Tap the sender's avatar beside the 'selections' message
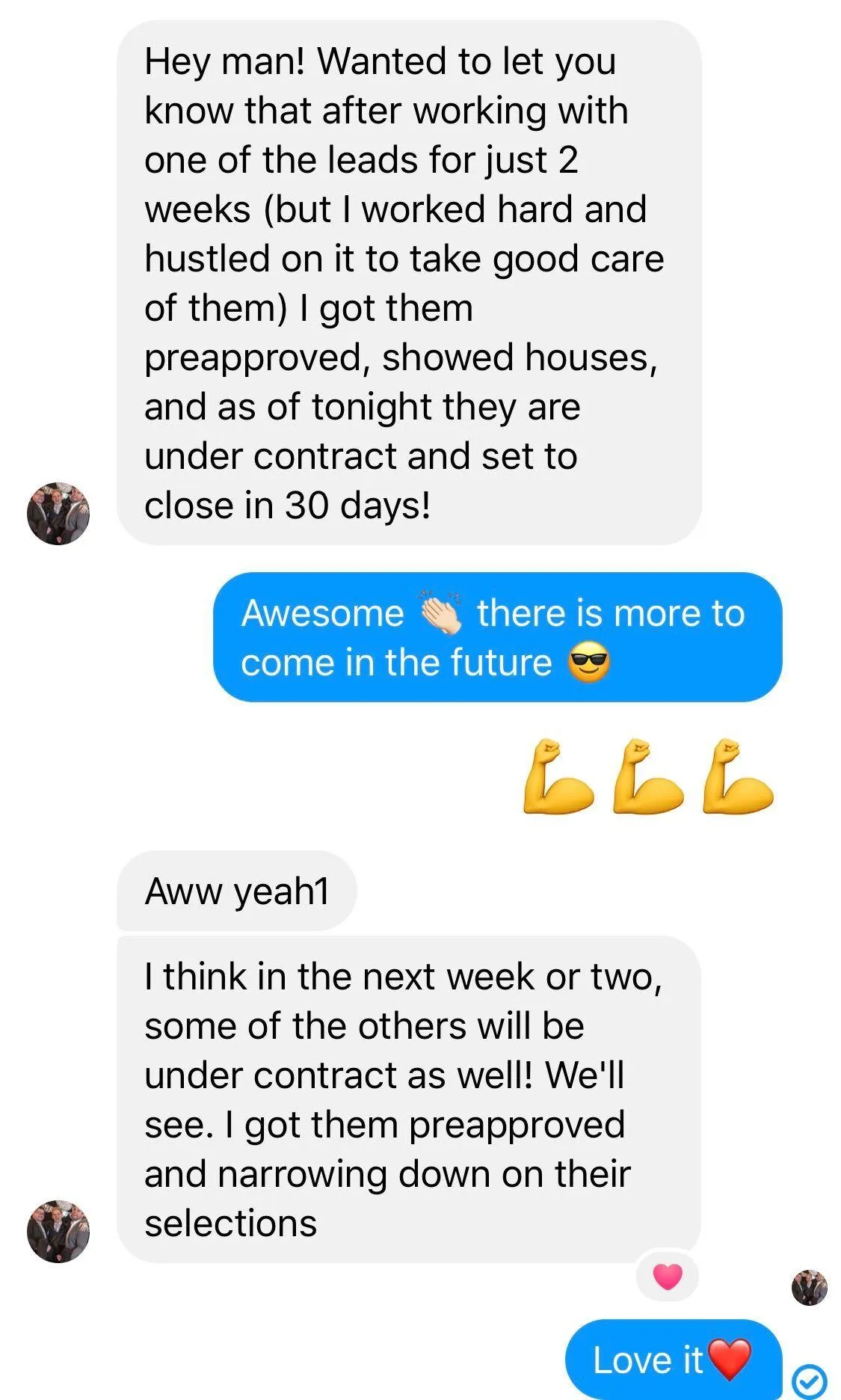This screenshot has height=1400, width=841. click(x=58, y=1231)
